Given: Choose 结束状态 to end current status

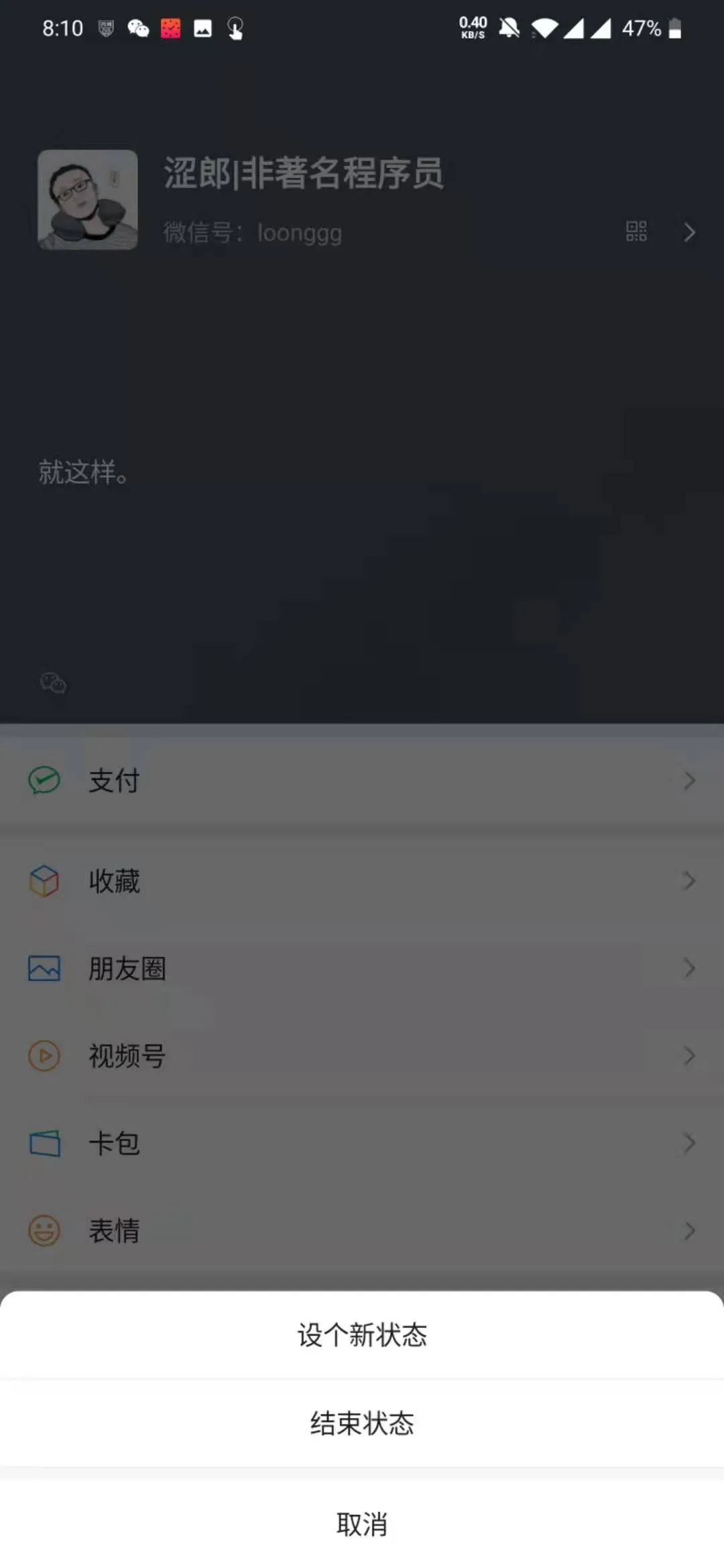Looking at the screenshot, I should pos(362,1423).
